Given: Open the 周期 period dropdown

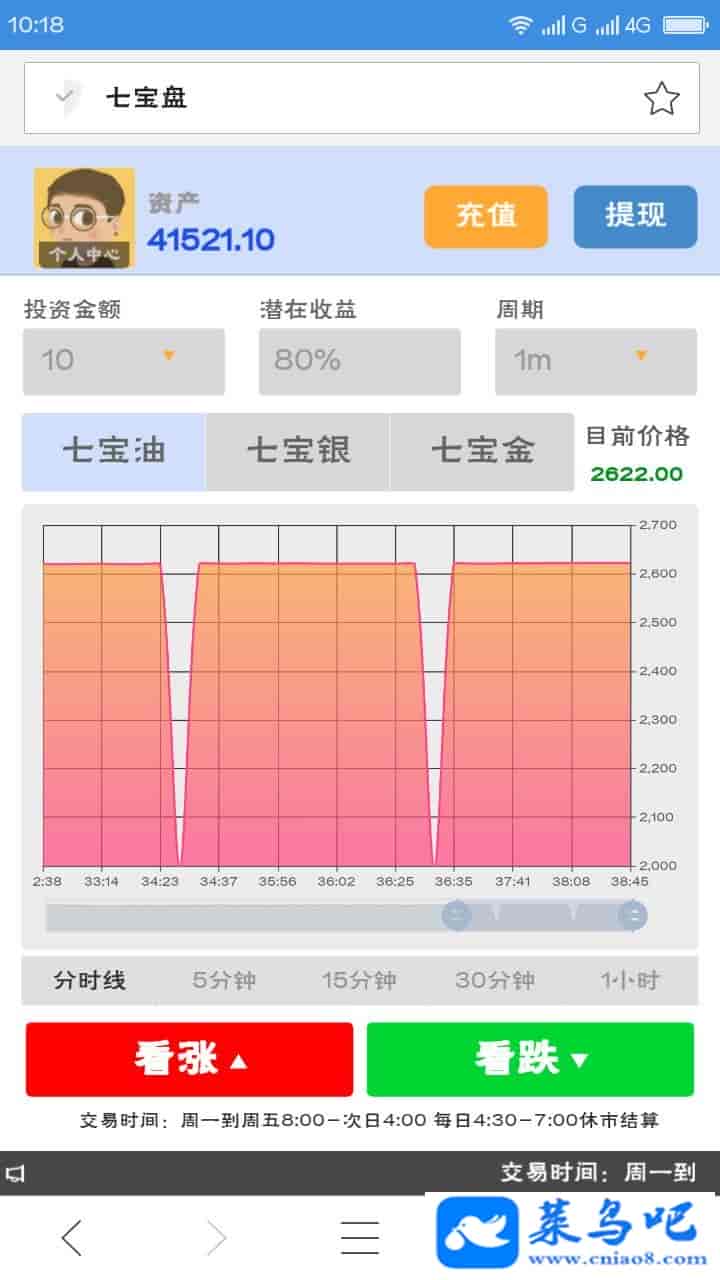Looking at the screenshot, I should tap(595, 361).
